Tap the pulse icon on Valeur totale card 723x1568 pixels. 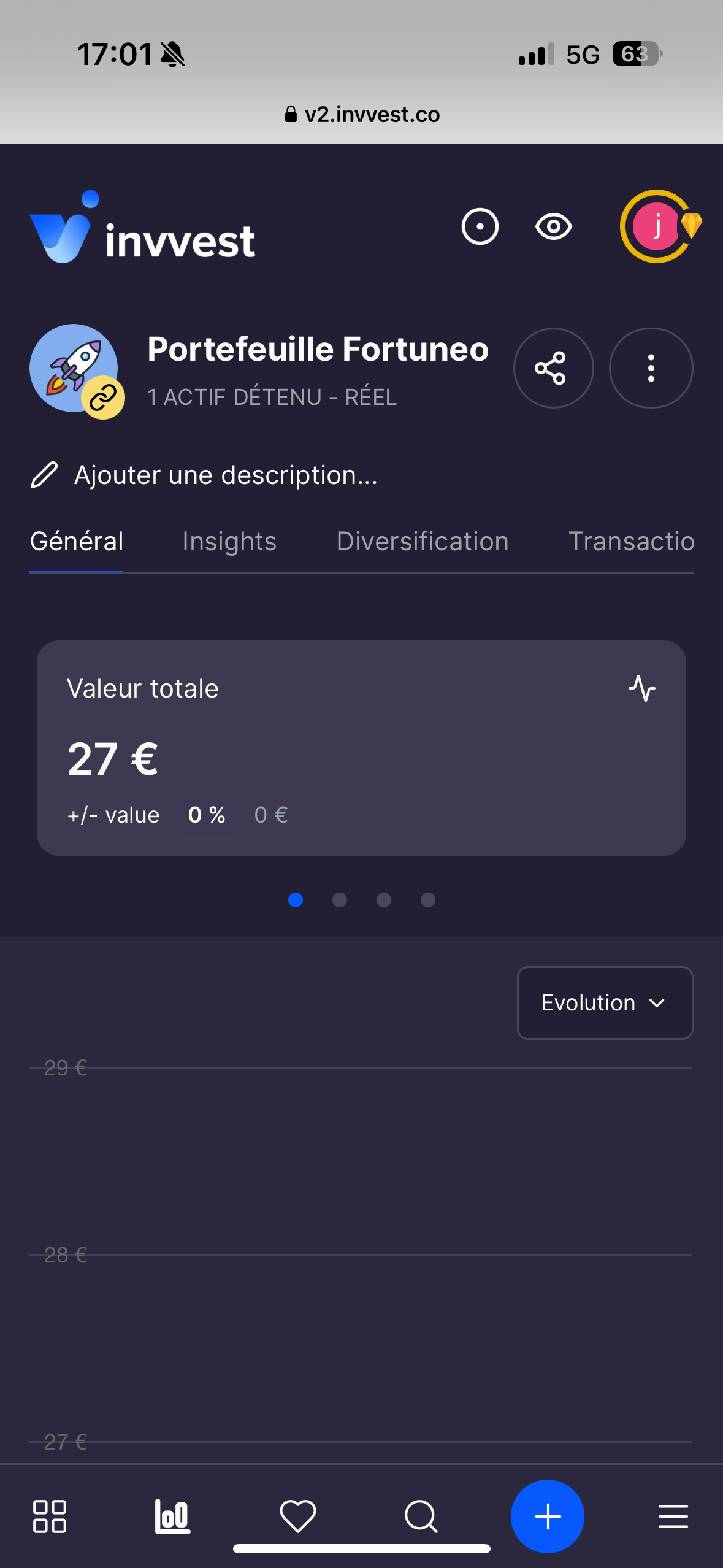click(x=642, y=688)
